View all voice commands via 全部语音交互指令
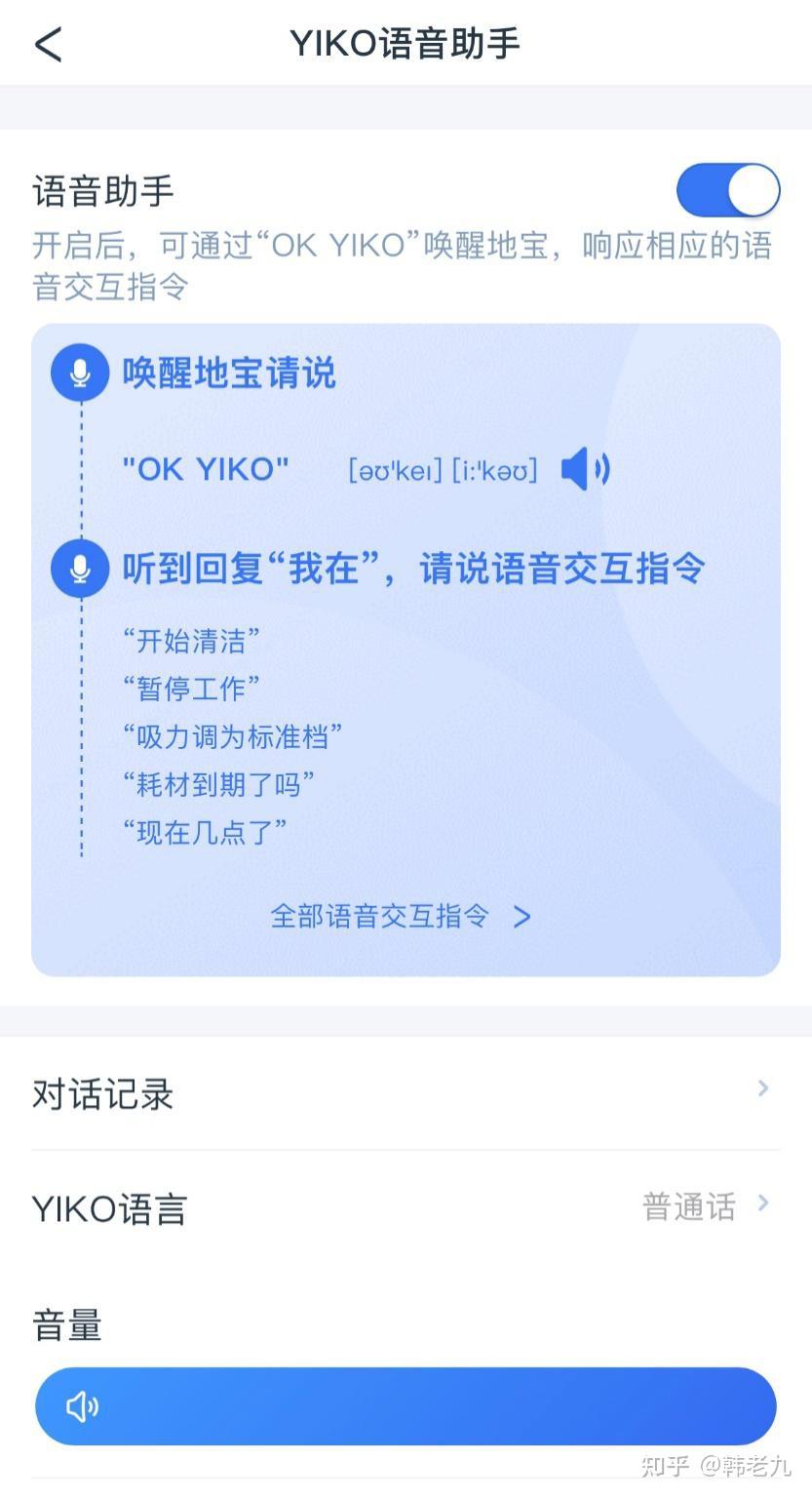Image resolution: width=812 pixels, height=1499 pixels. 380,917
